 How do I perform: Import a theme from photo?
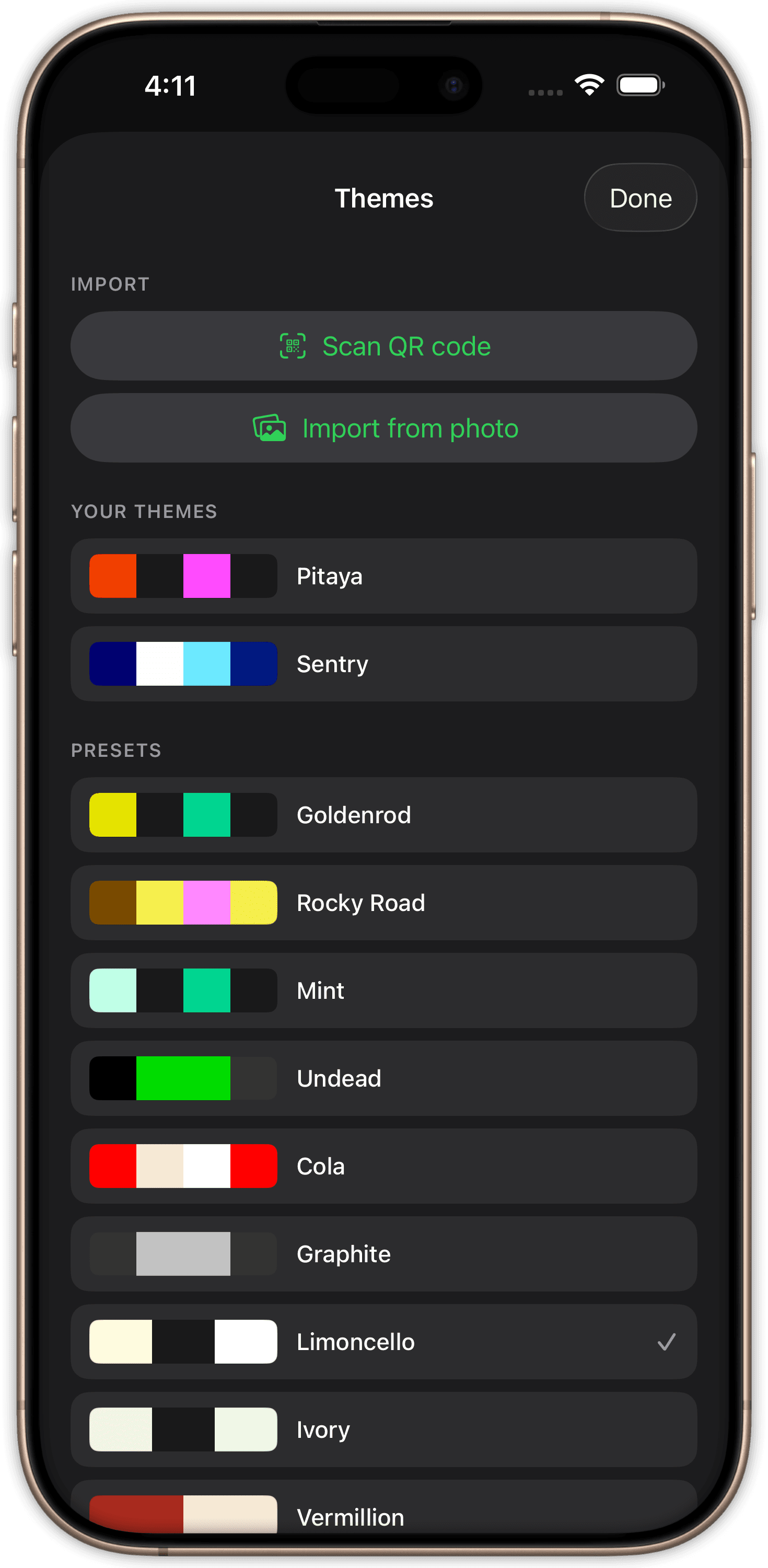tap(384, 428)
